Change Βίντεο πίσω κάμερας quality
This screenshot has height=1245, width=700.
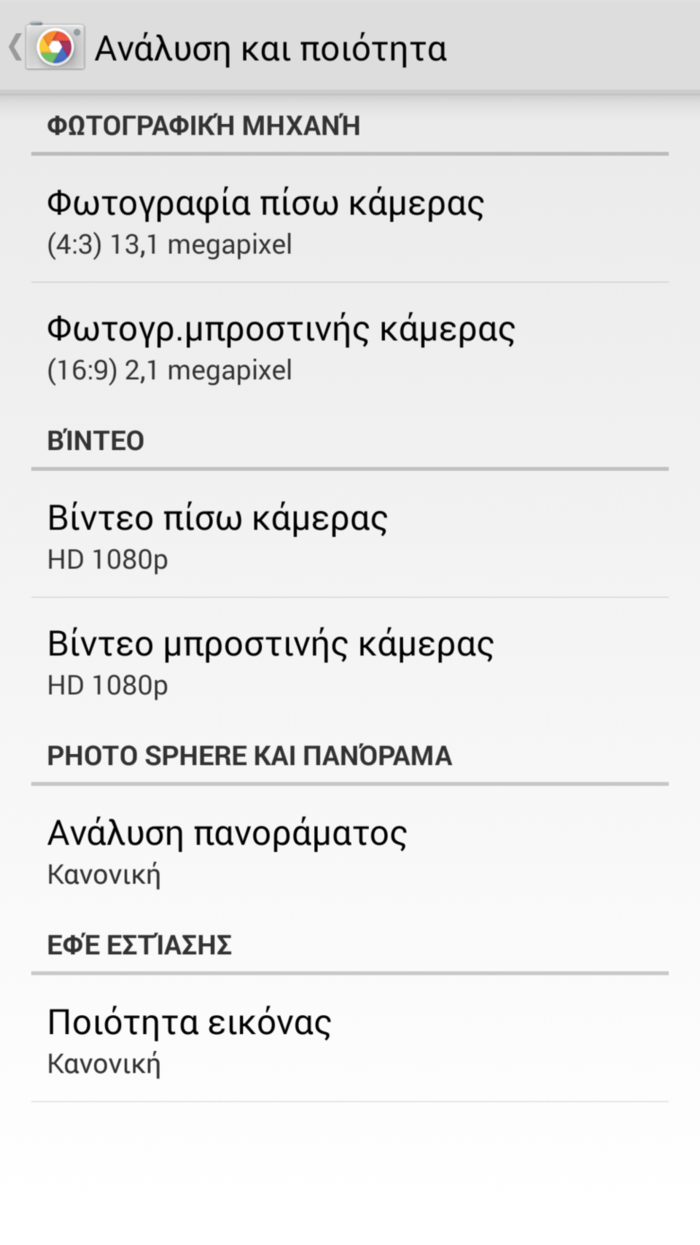pos(349,535)
